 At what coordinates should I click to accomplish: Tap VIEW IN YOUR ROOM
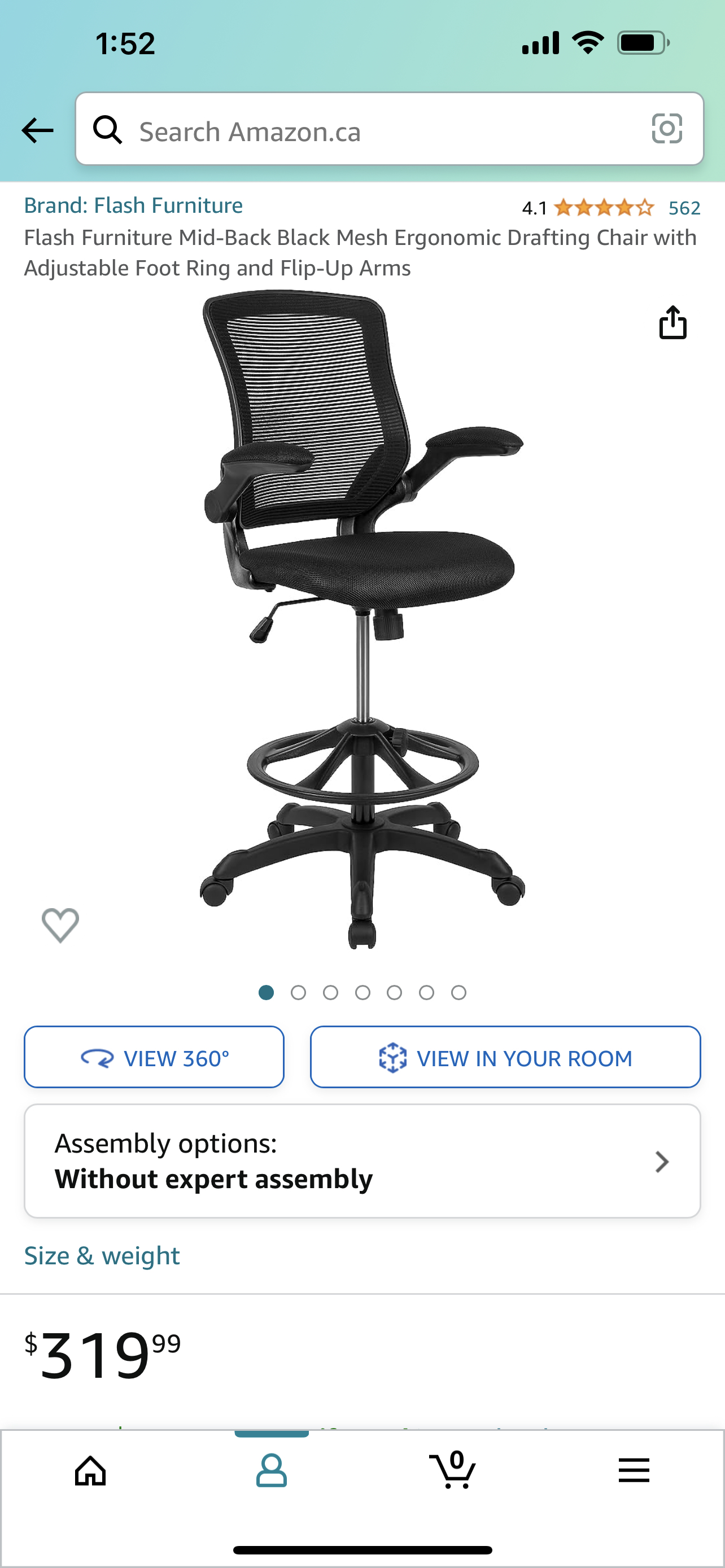pyautogui.click(x=505, y=1057)
